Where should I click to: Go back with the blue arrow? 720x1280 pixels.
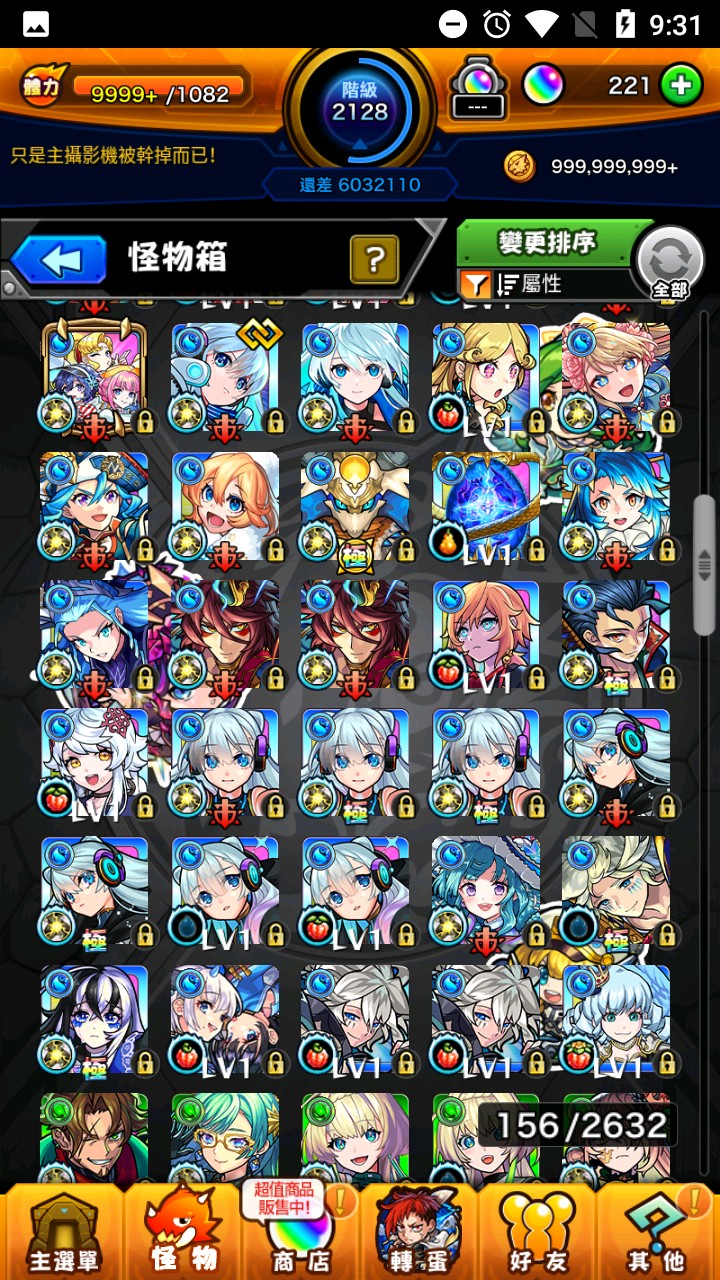(60, 260)
